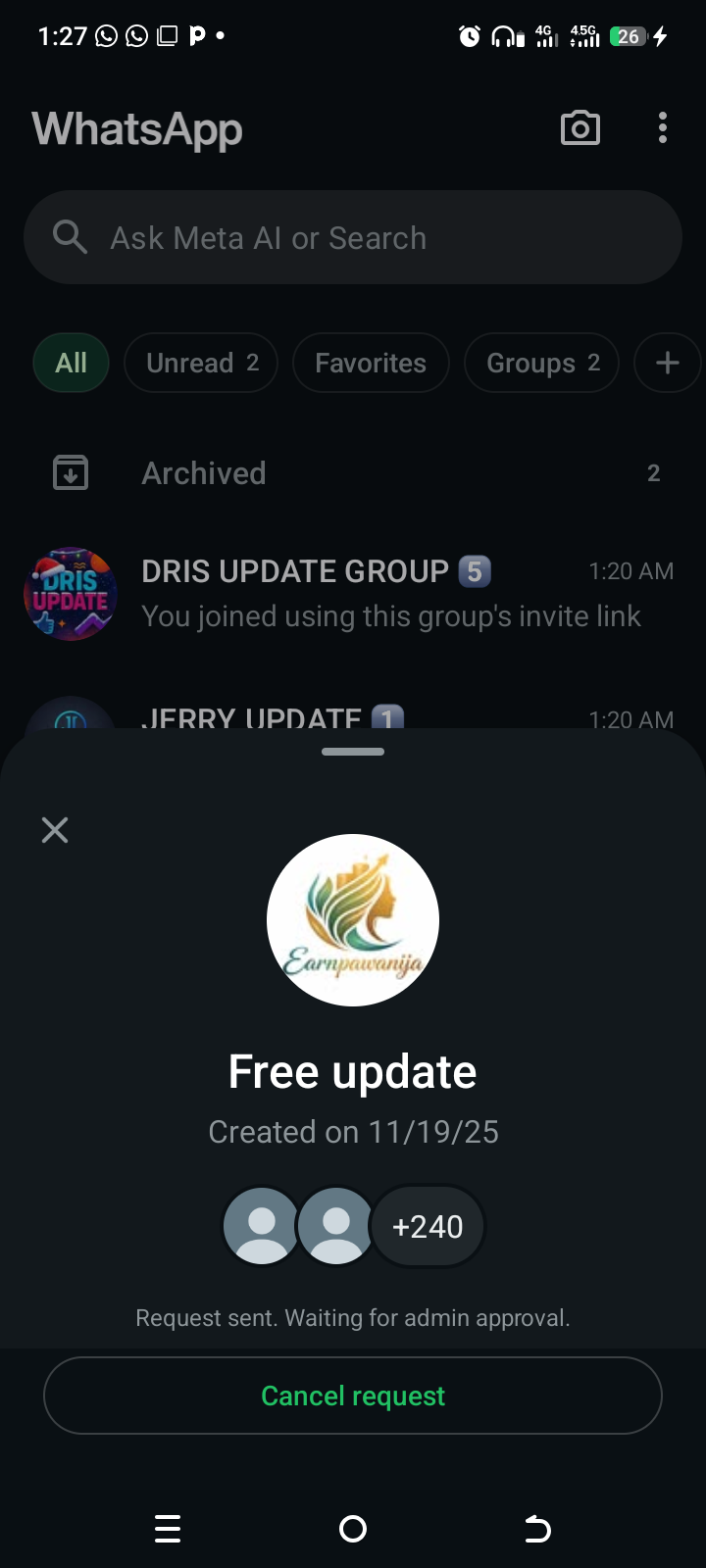Open the Archived chats row

click(353, 473)
